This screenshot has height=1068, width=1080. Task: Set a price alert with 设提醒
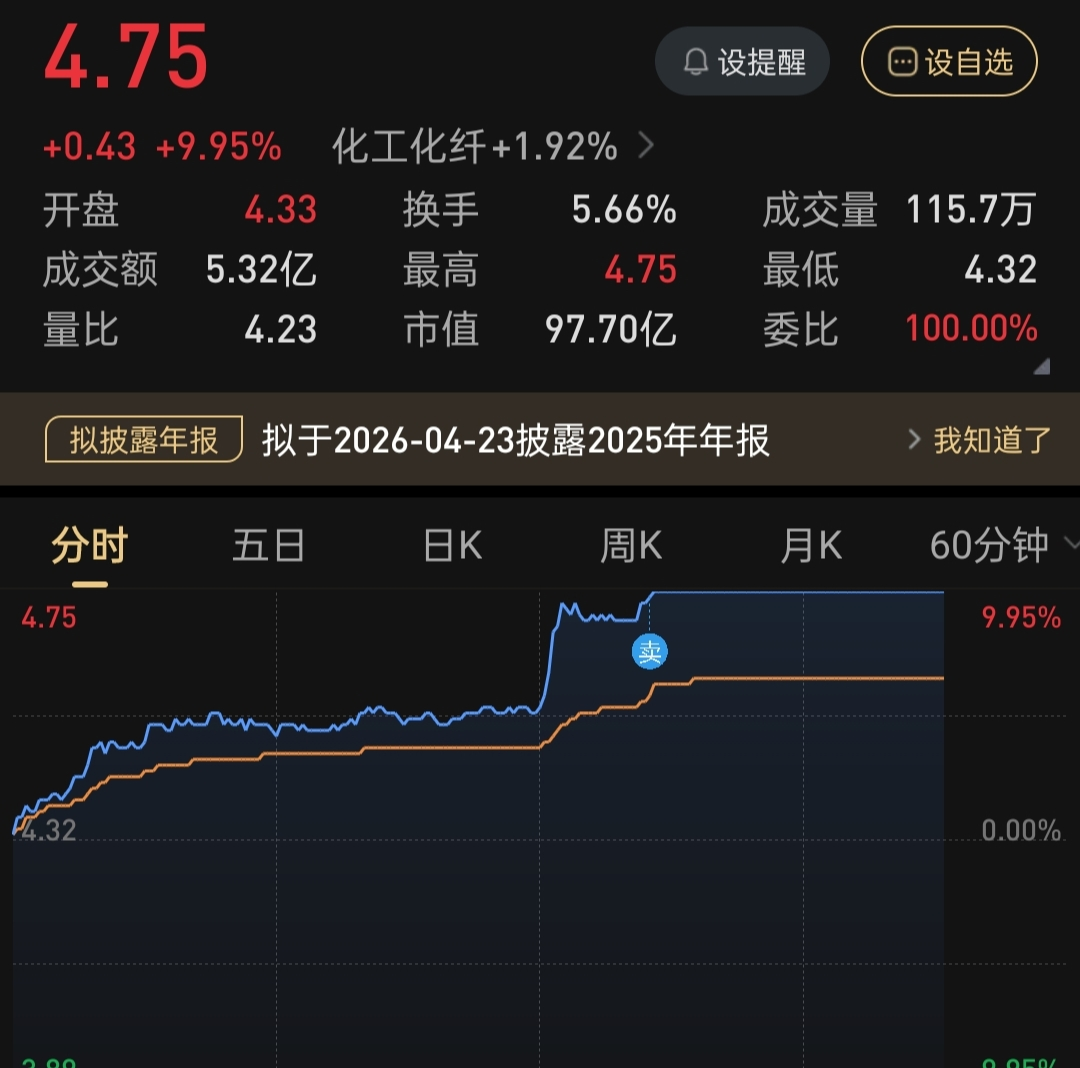click(x=742, y=62)
